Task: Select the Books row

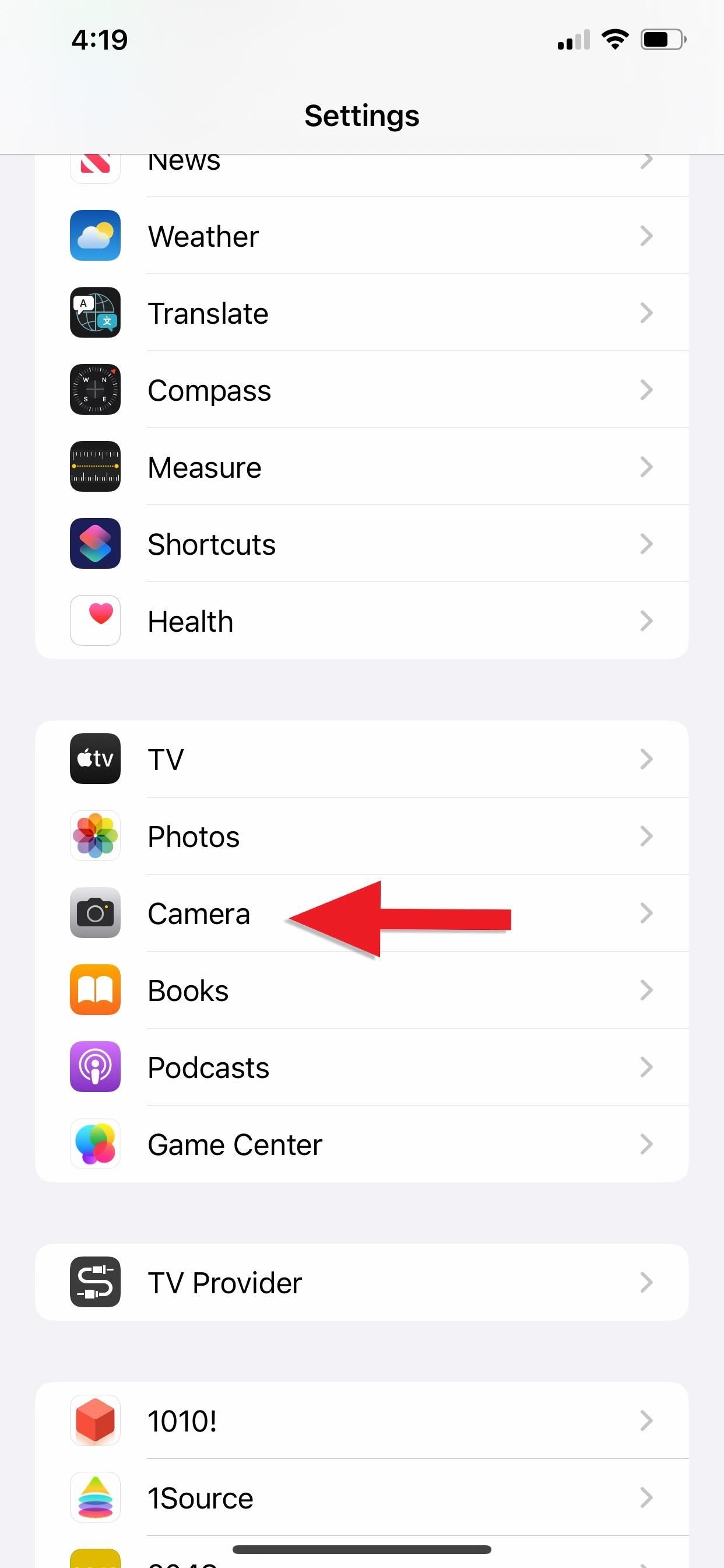Action: tap(362, 990)
